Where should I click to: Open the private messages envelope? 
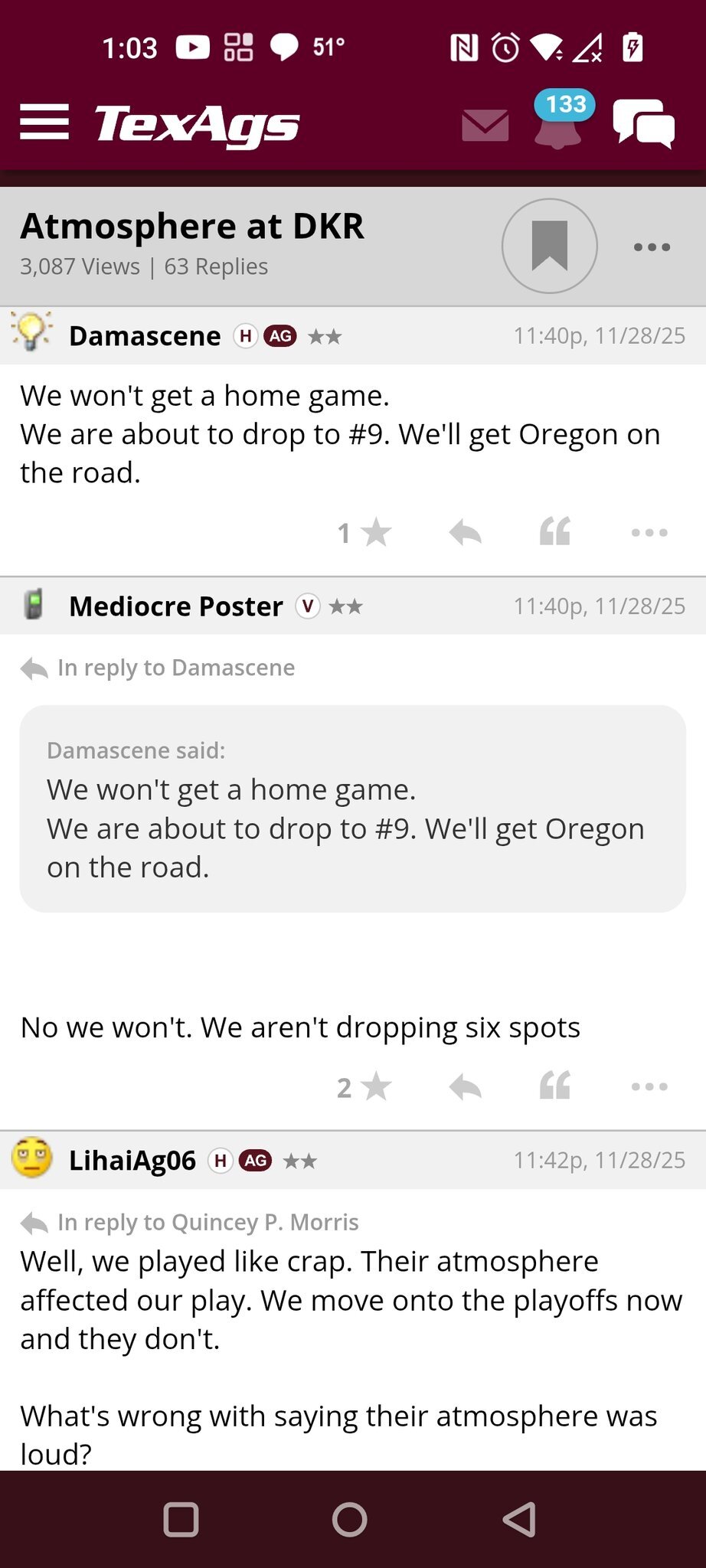[485, 125]
